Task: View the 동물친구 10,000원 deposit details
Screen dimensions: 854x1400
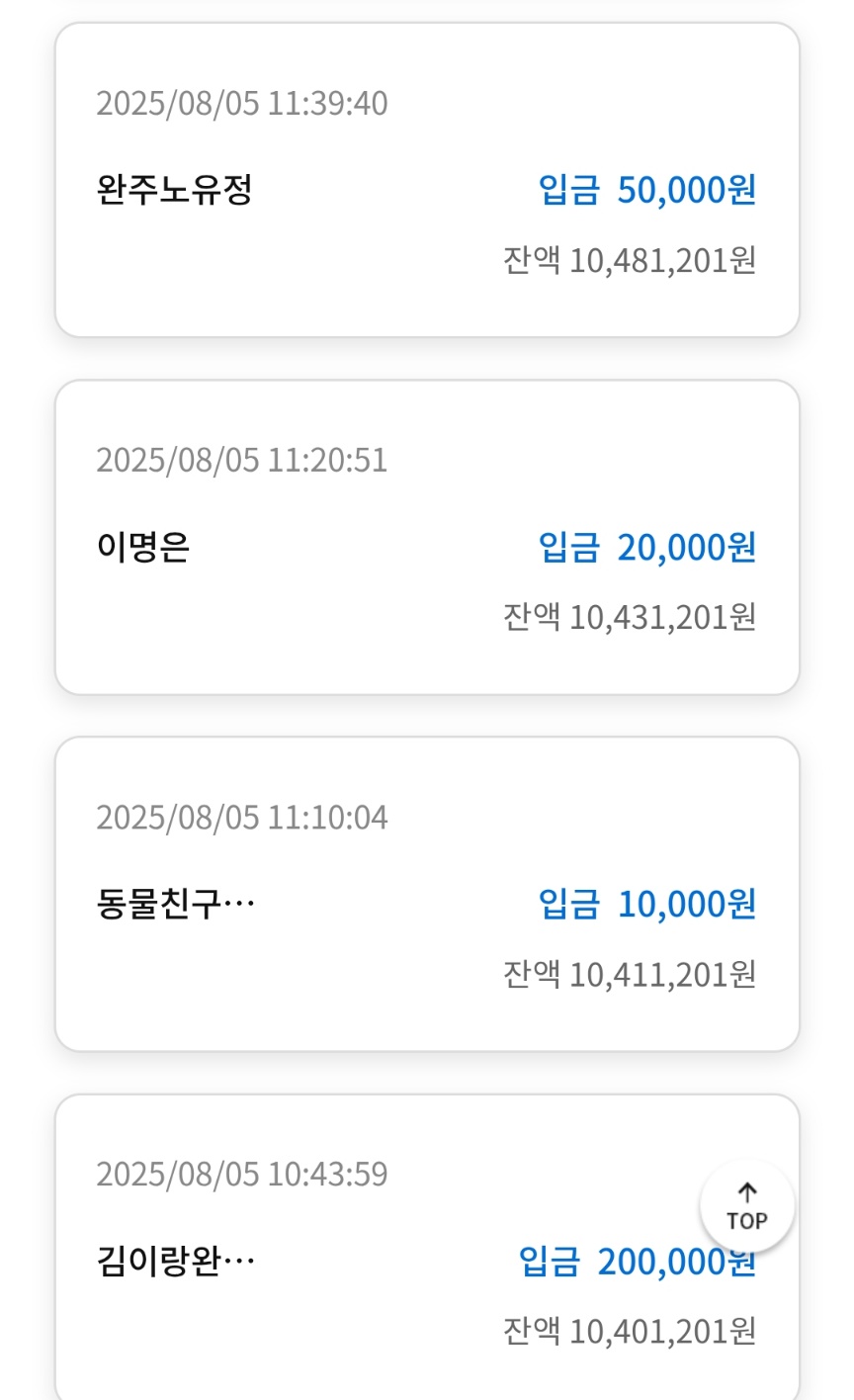Action: pyautogui.click(x=426, y=895)
